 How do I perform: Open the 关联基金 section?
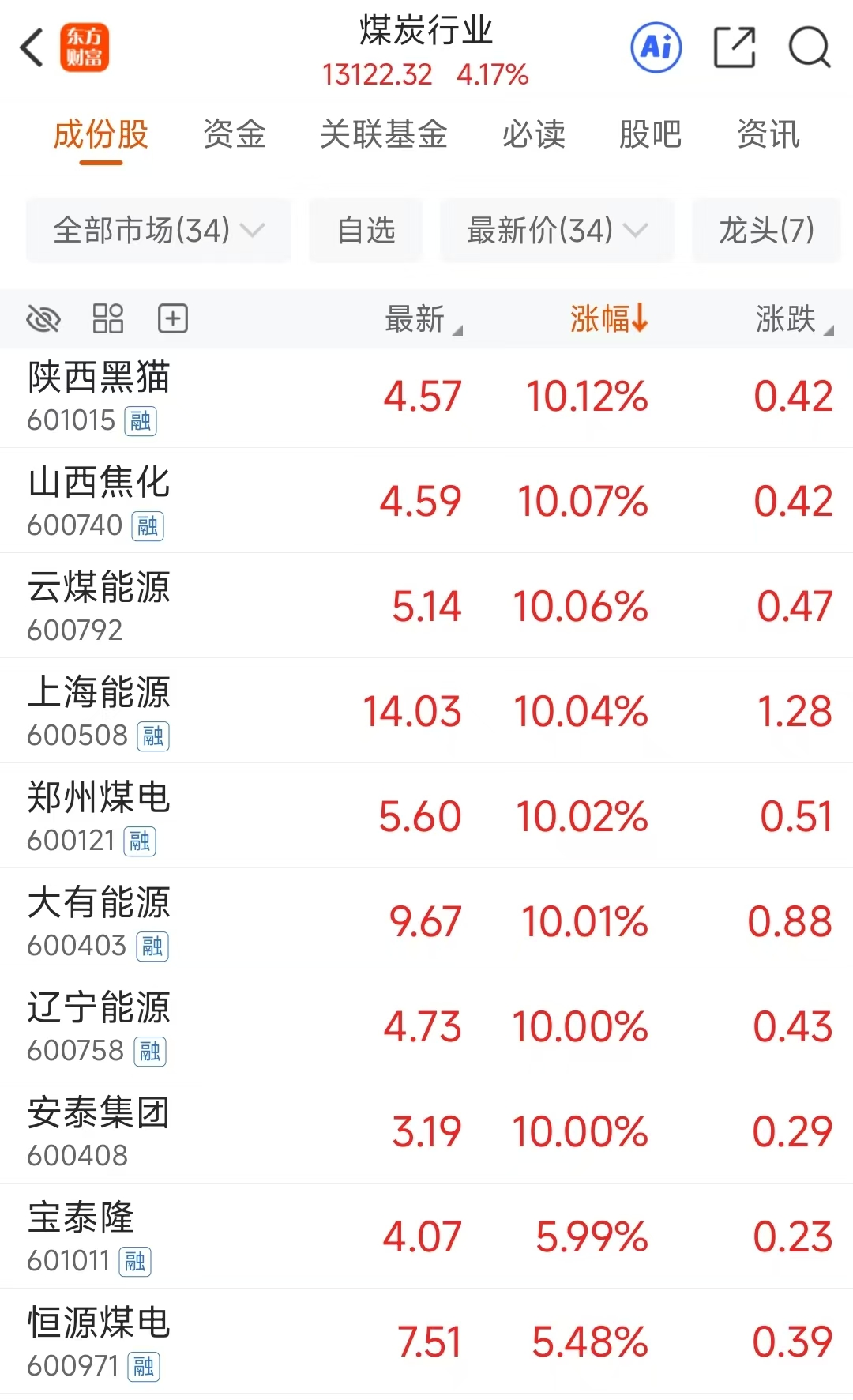point(384,134)
